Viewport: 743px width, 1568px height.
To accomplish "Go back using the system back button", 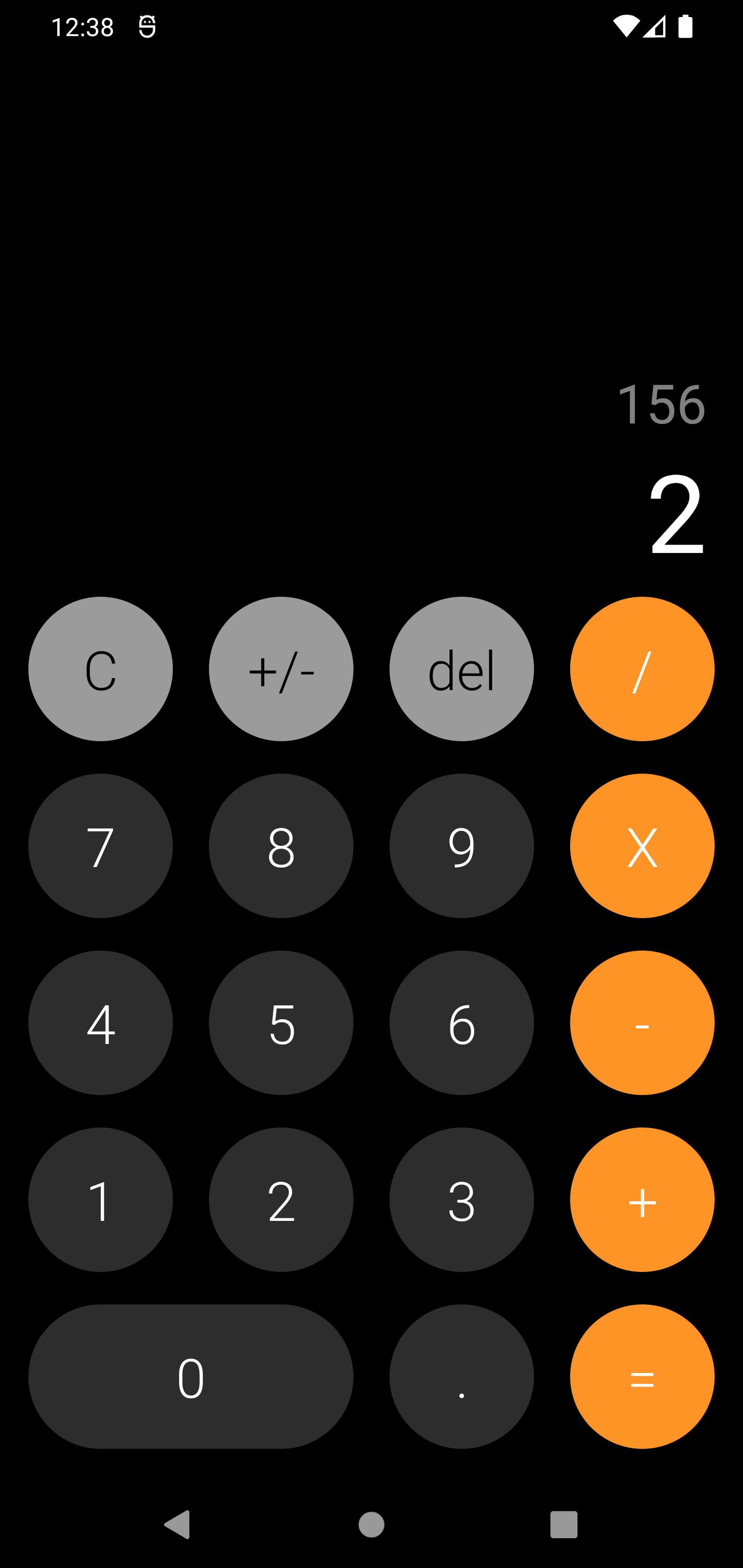I will pos(178,1525).
